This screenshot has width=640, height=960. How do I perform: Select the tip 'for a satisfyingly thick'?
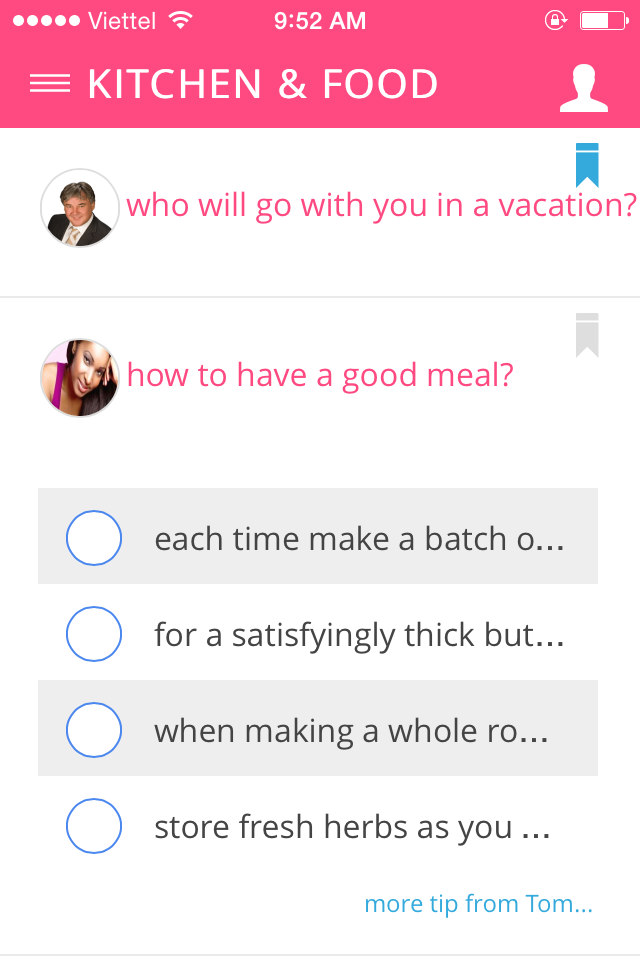94,634
